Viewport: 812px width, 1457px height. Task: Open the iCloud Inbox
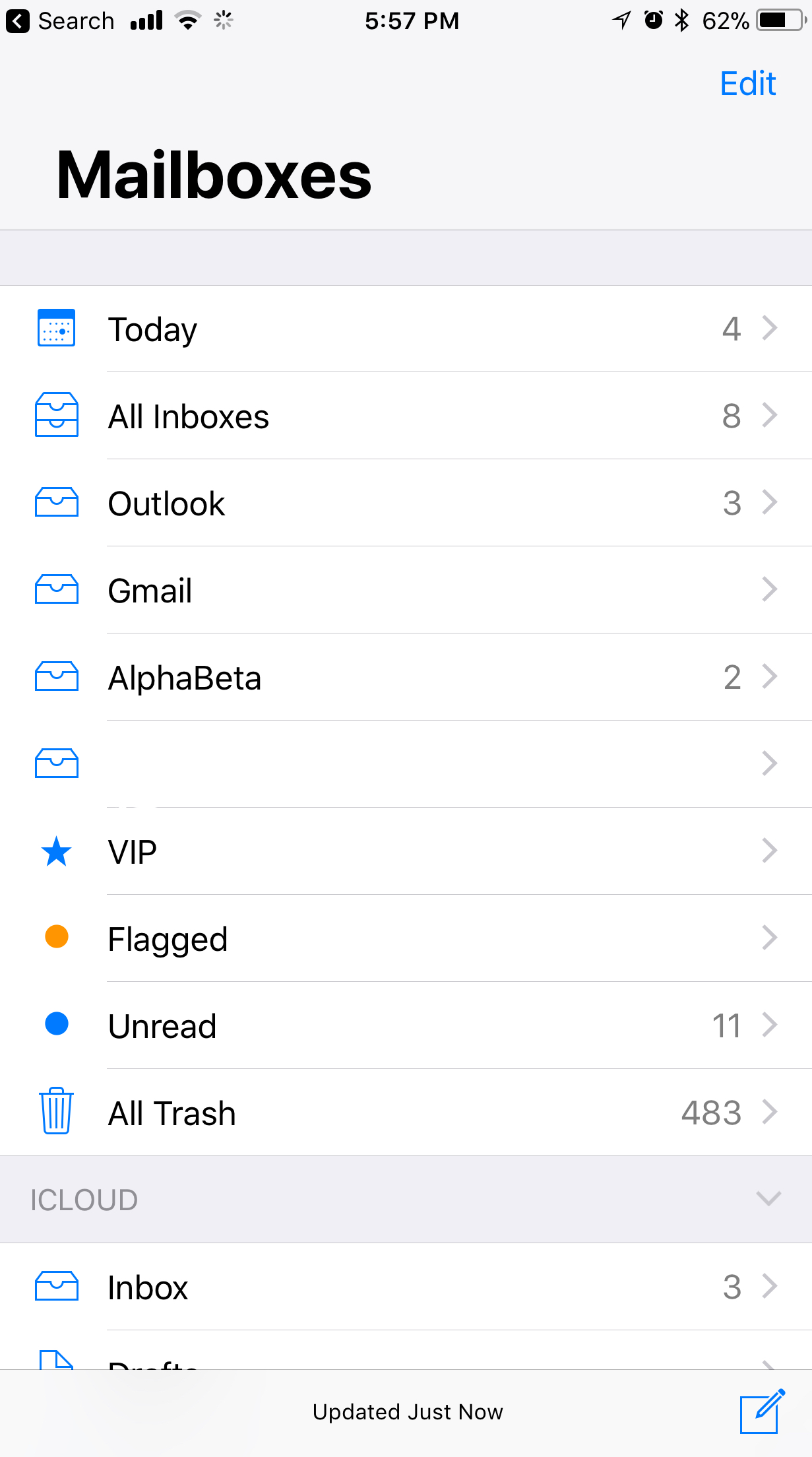(x=406, y=1287)
